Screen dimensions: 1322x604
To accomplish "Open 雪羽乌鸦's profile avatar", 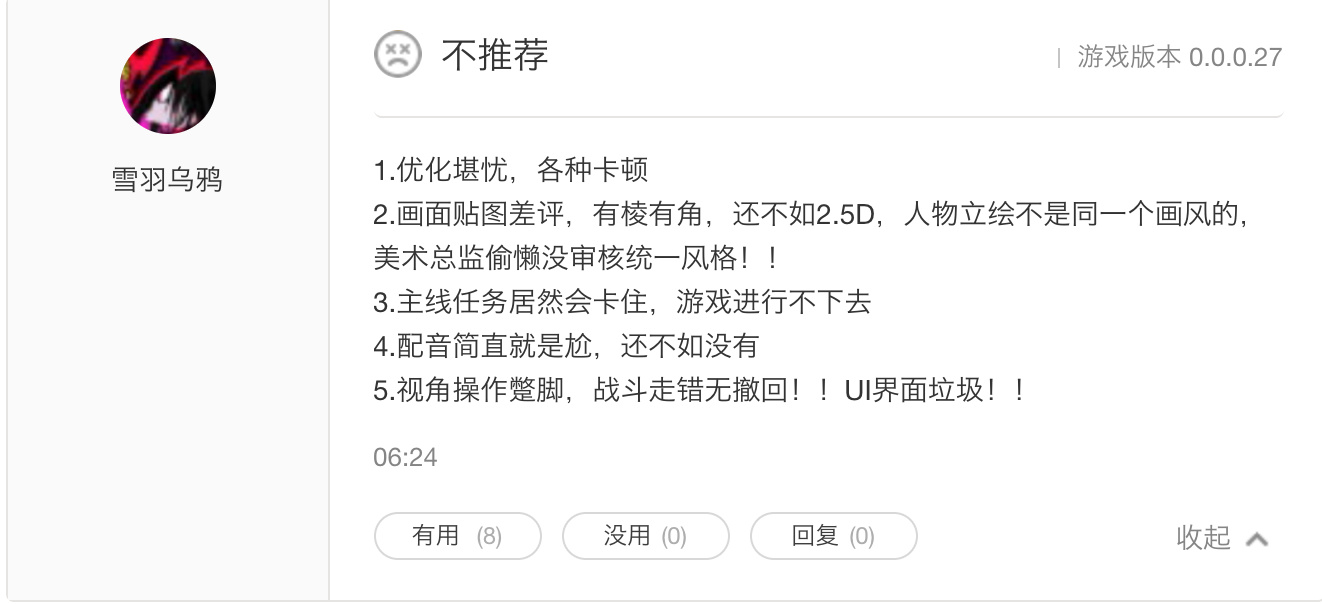I will point(167,86).
